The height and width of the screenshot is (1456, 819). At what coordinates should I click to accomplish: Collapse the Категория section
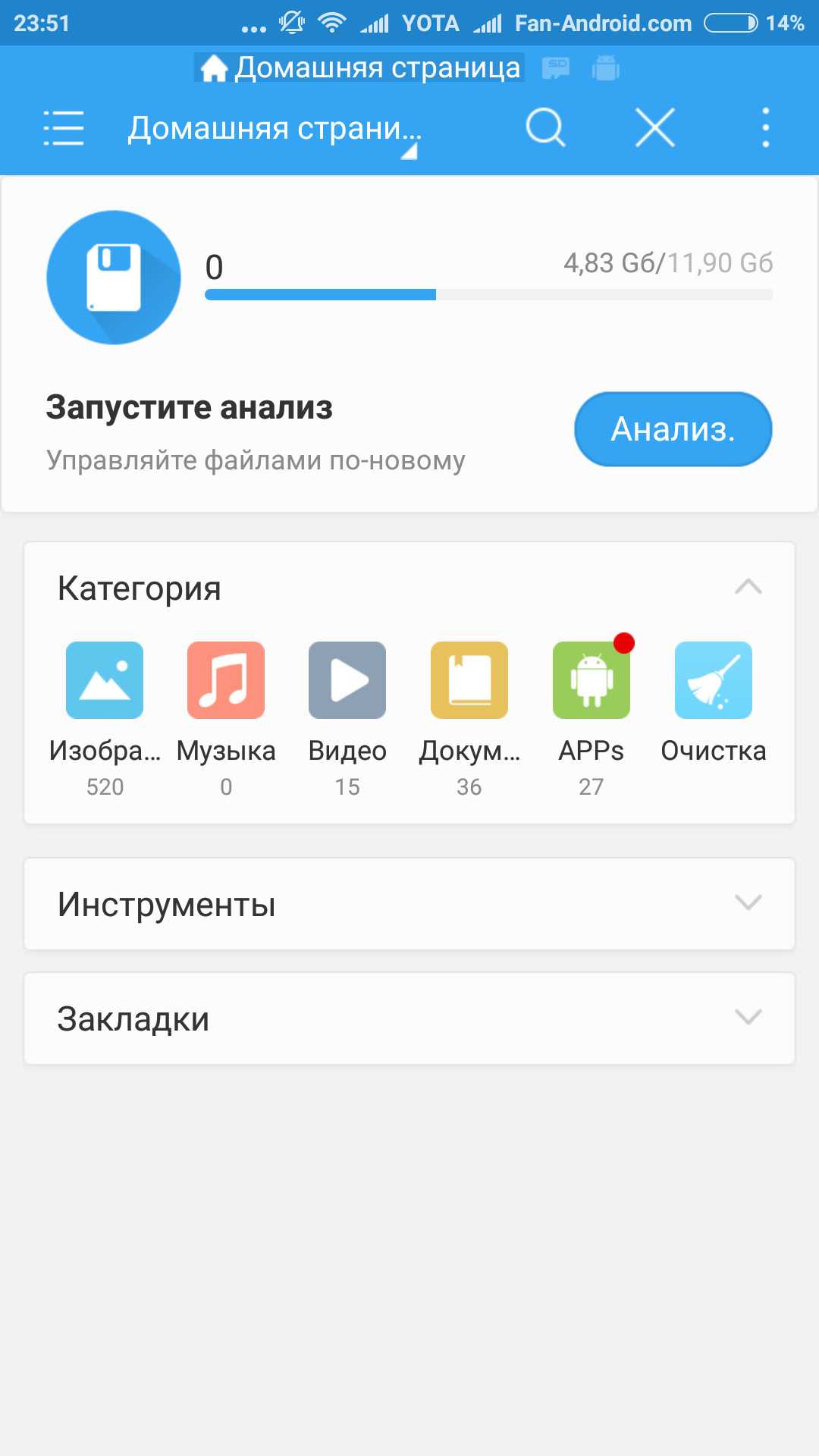pyautogui.click(x=748, y=587)
